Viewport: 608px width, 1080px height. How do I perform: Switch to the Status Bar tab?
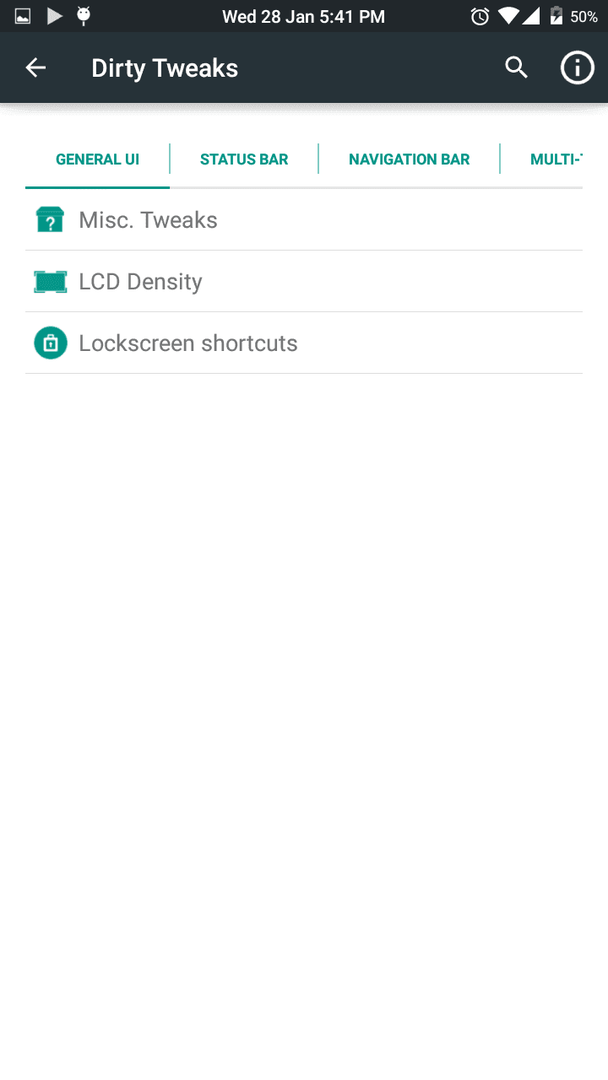click(x=244, y=159)
